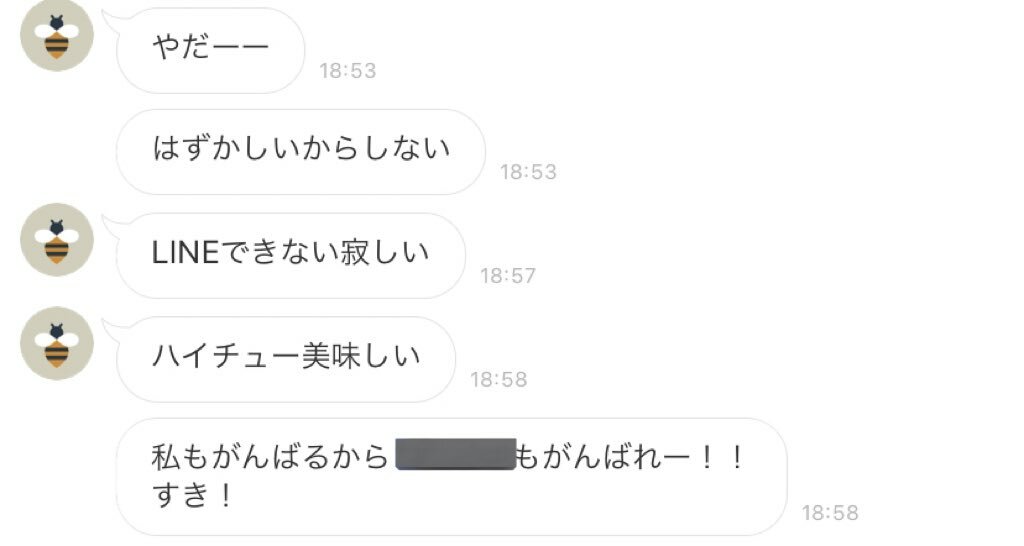This screenshot has width=1024, height=546.
Task: View profile from avatar beside ハイチュー美味しい
Action: coord(57,343)
